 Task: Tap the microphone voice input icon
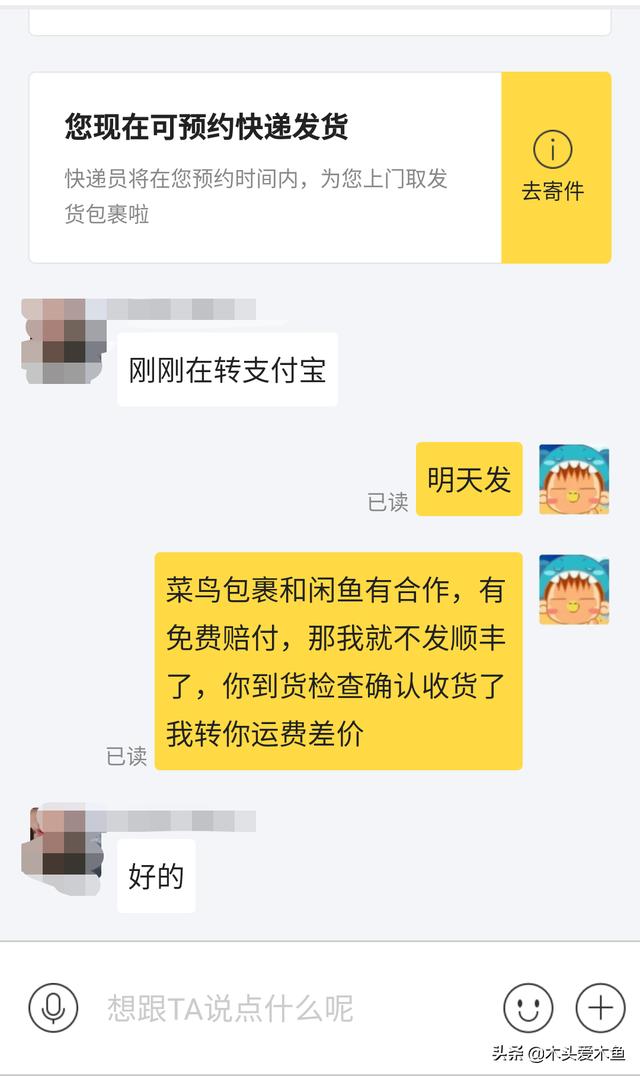click(53, 1007)
